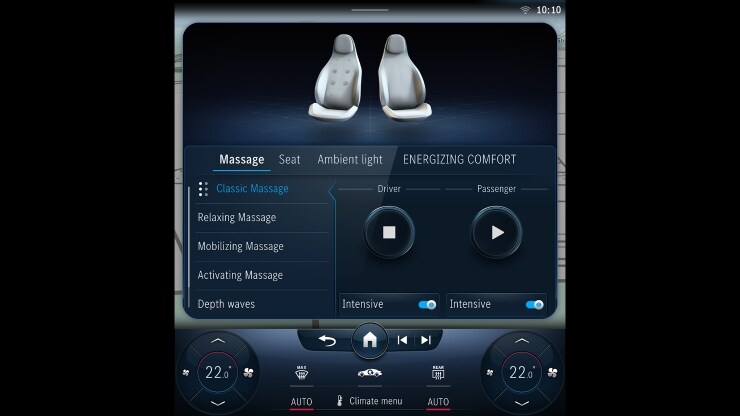Screen dimensions: 740x416
Task: Turn on max windshield defrost
Action: [301, 374]
